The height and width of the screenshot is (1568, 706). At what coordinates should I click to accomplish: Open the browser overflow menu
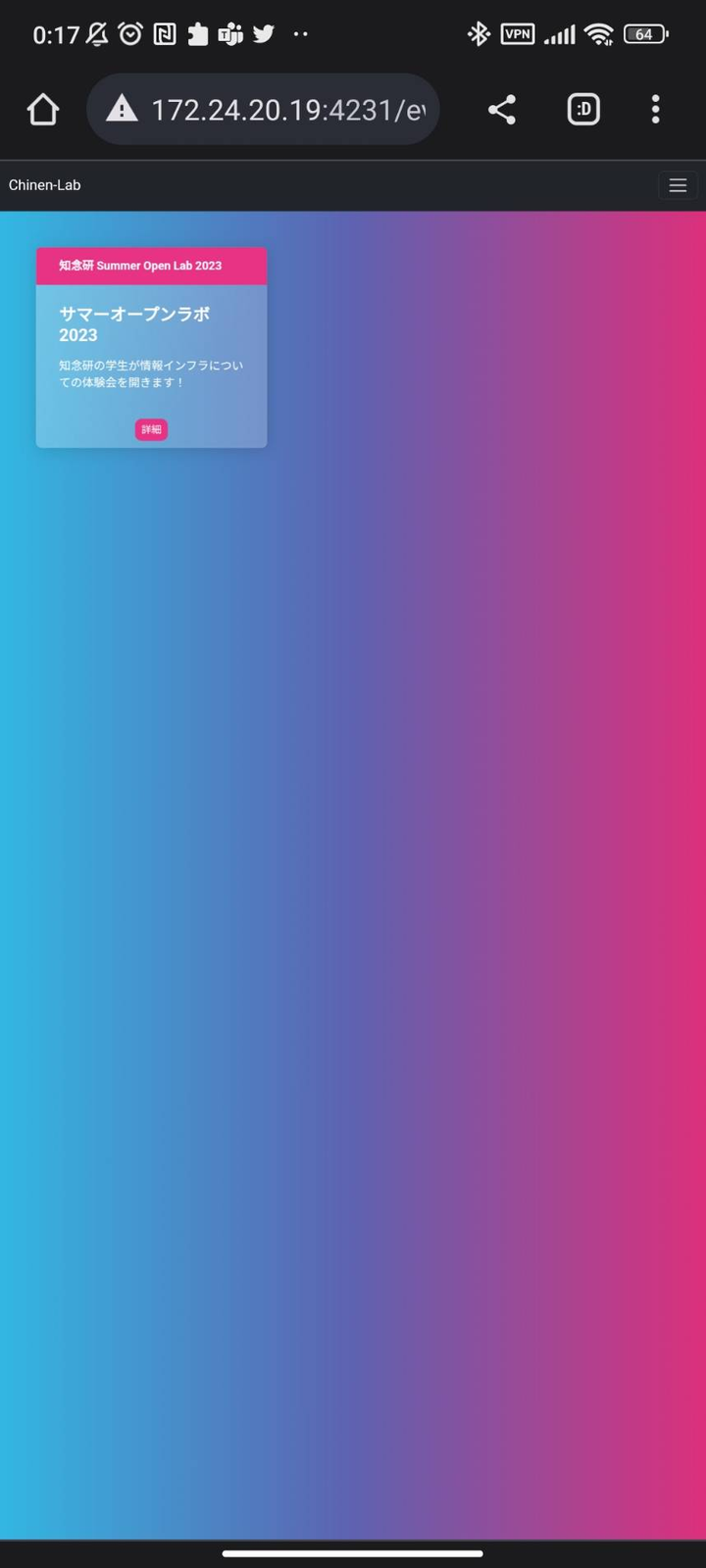pos(655,110)
